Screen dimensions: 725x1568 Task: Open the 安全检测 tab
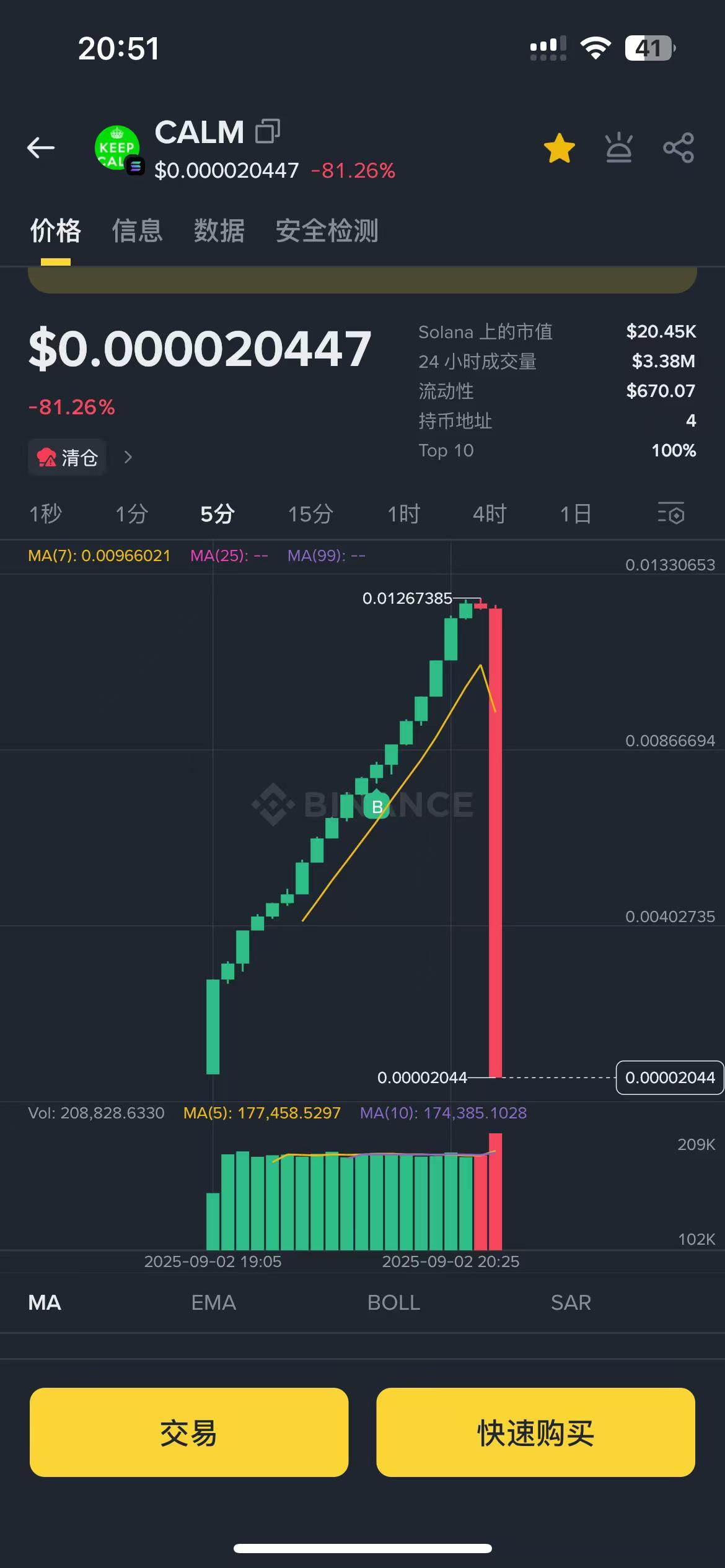click(x=327, y=231)
